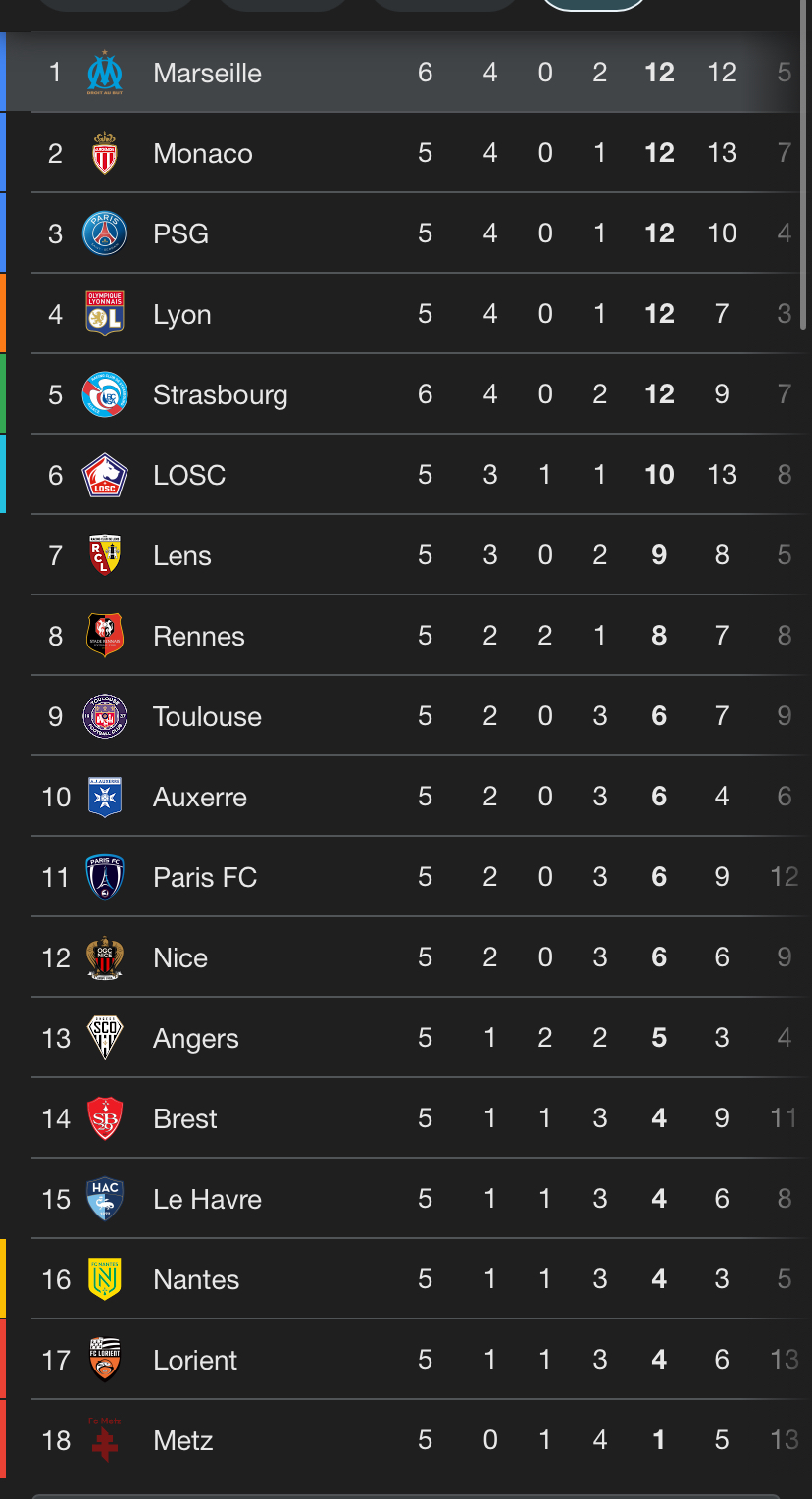The height and width of the screenshot is (1499, 812).
Task: Open Lens via its club logo
Action: (104, 555)
